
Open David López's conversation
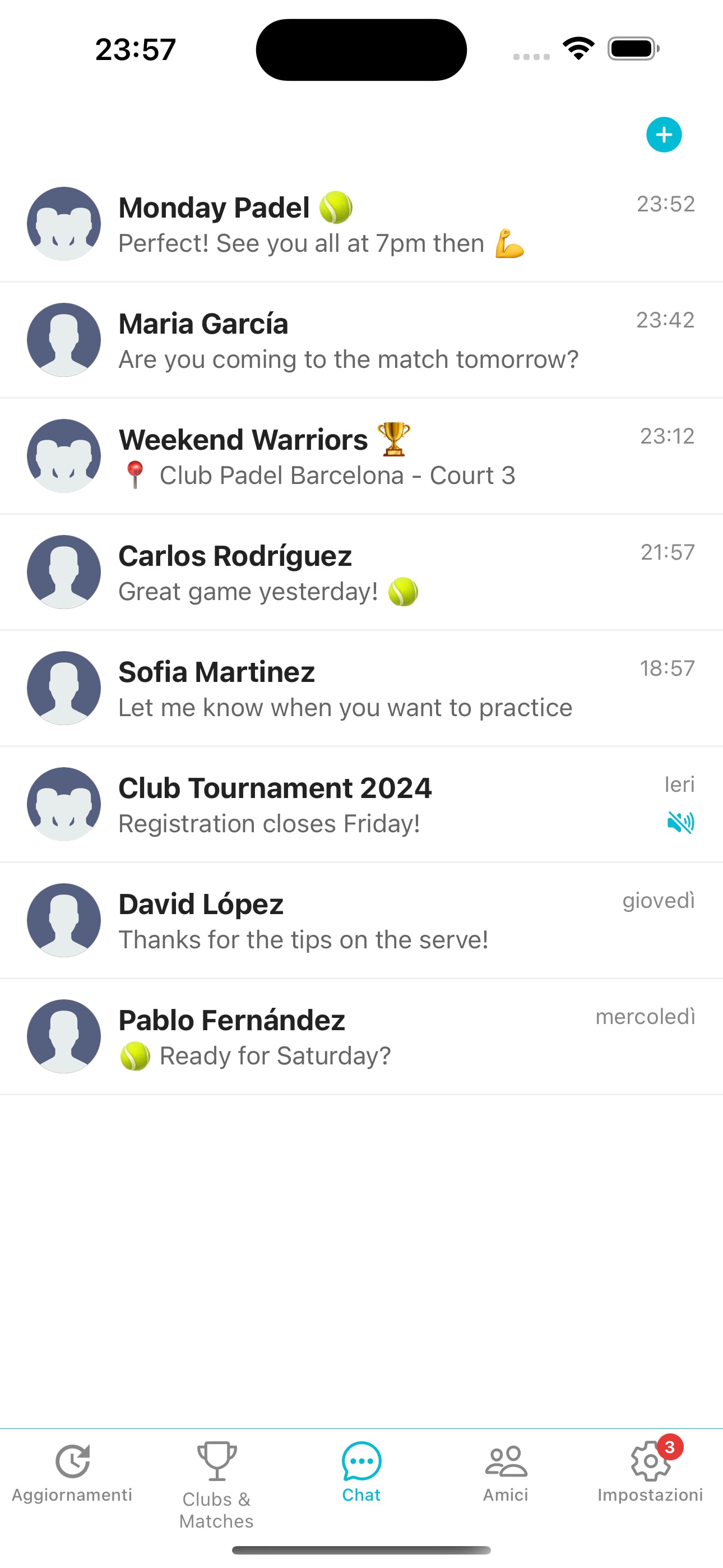point(361,920)
